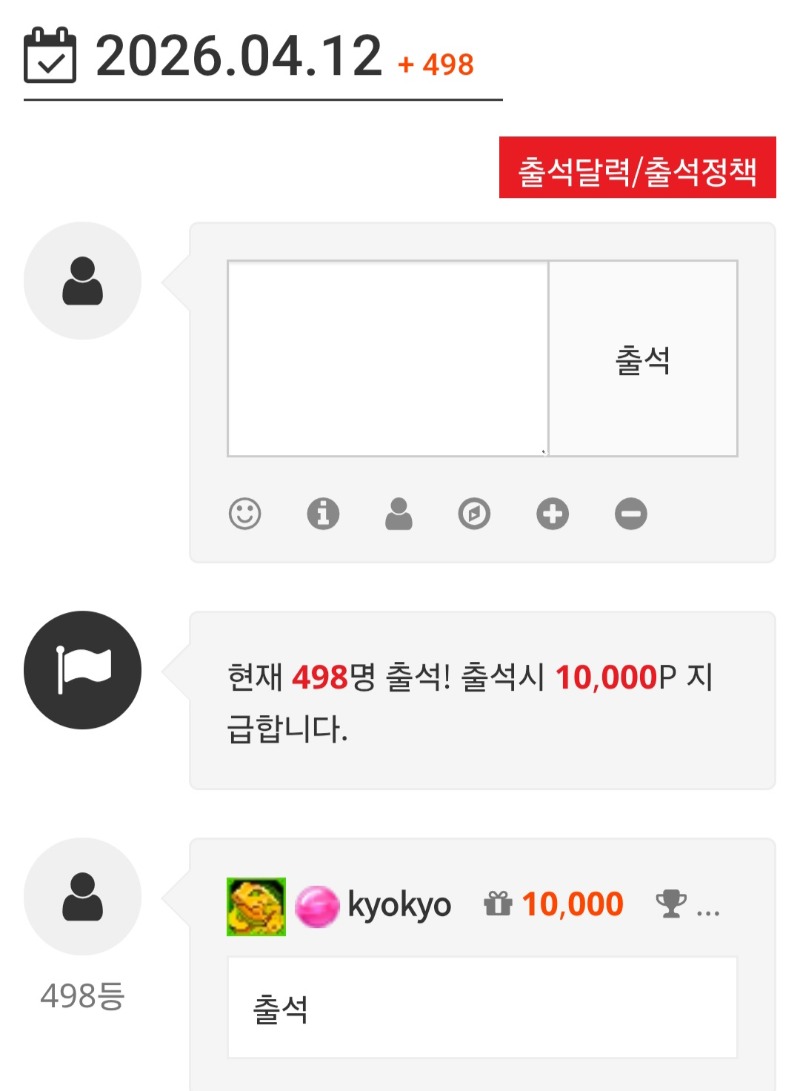Tap the attendance message text box
This screenshot has width=800, height=1091.
pyautogui.click(x=388, y=359)
